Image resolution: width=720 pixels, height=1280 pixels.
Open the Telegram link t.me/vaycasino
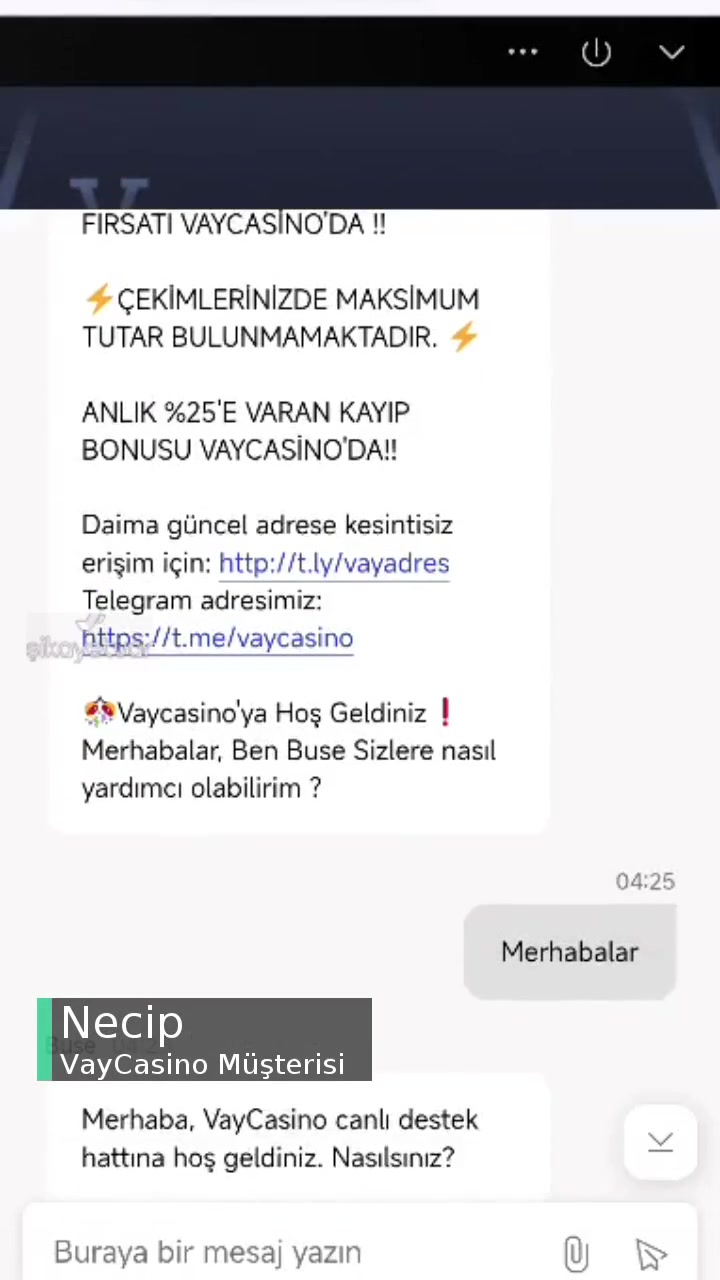point(217,638)
